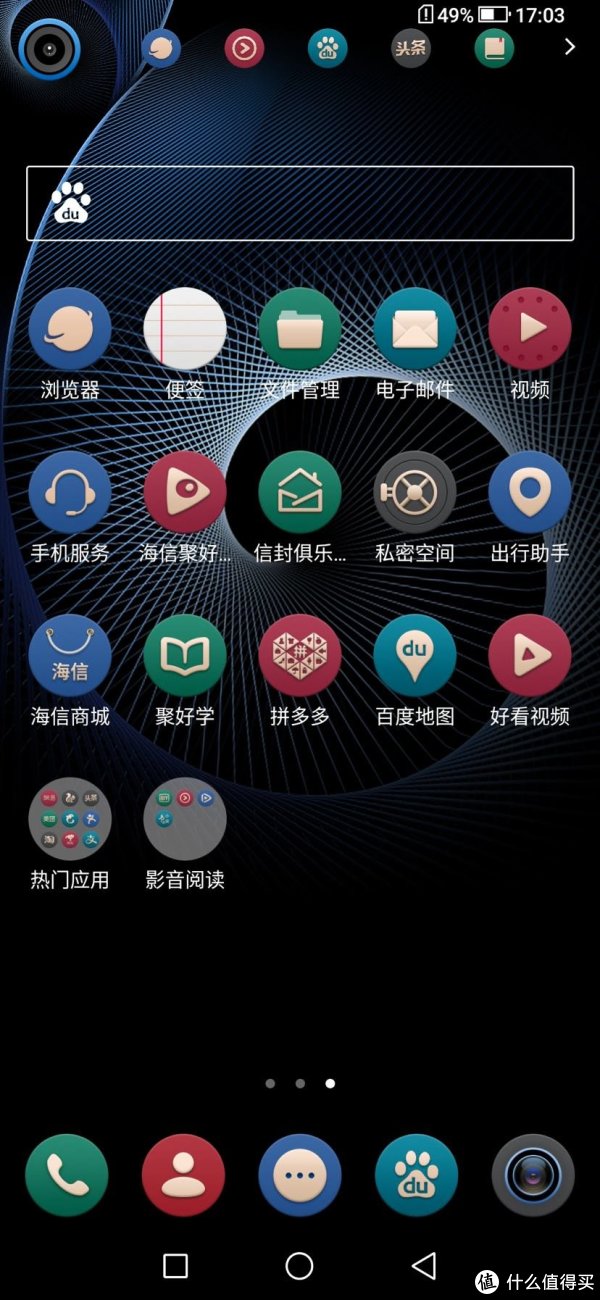The width and height of the screenshot is (600, 1300).
Task: Launch 出行助手 travel assistant
Action: pos(530,493)
